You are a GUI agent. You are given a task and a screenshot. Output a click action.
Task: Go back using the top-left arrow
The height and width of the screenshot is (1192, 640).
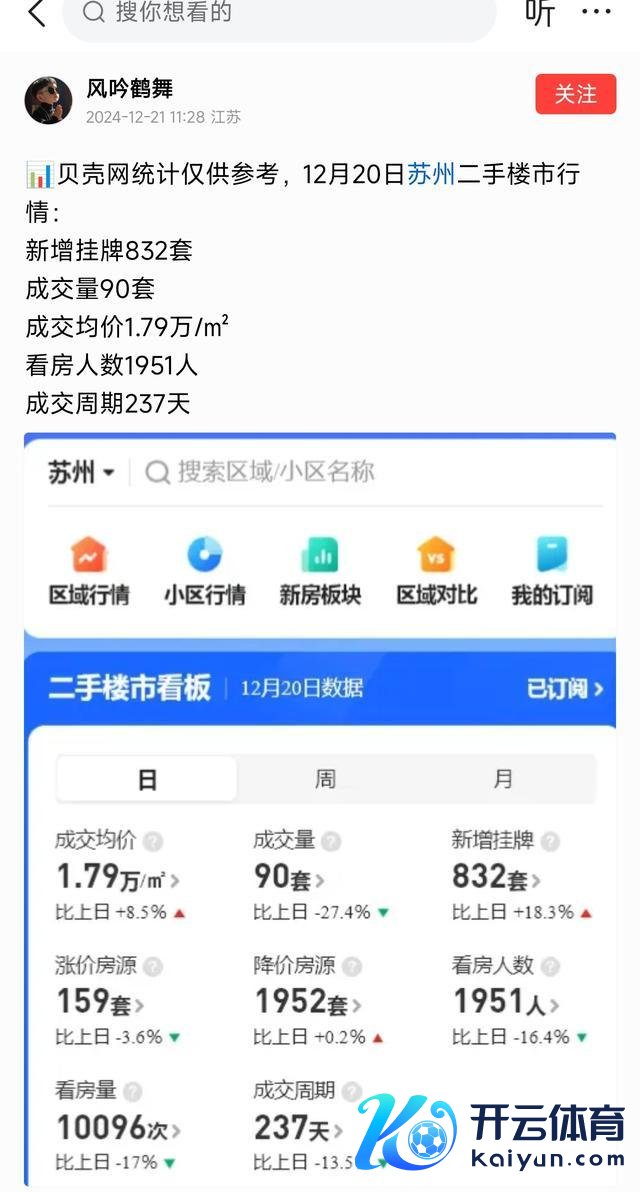click(x=37, y=13)
